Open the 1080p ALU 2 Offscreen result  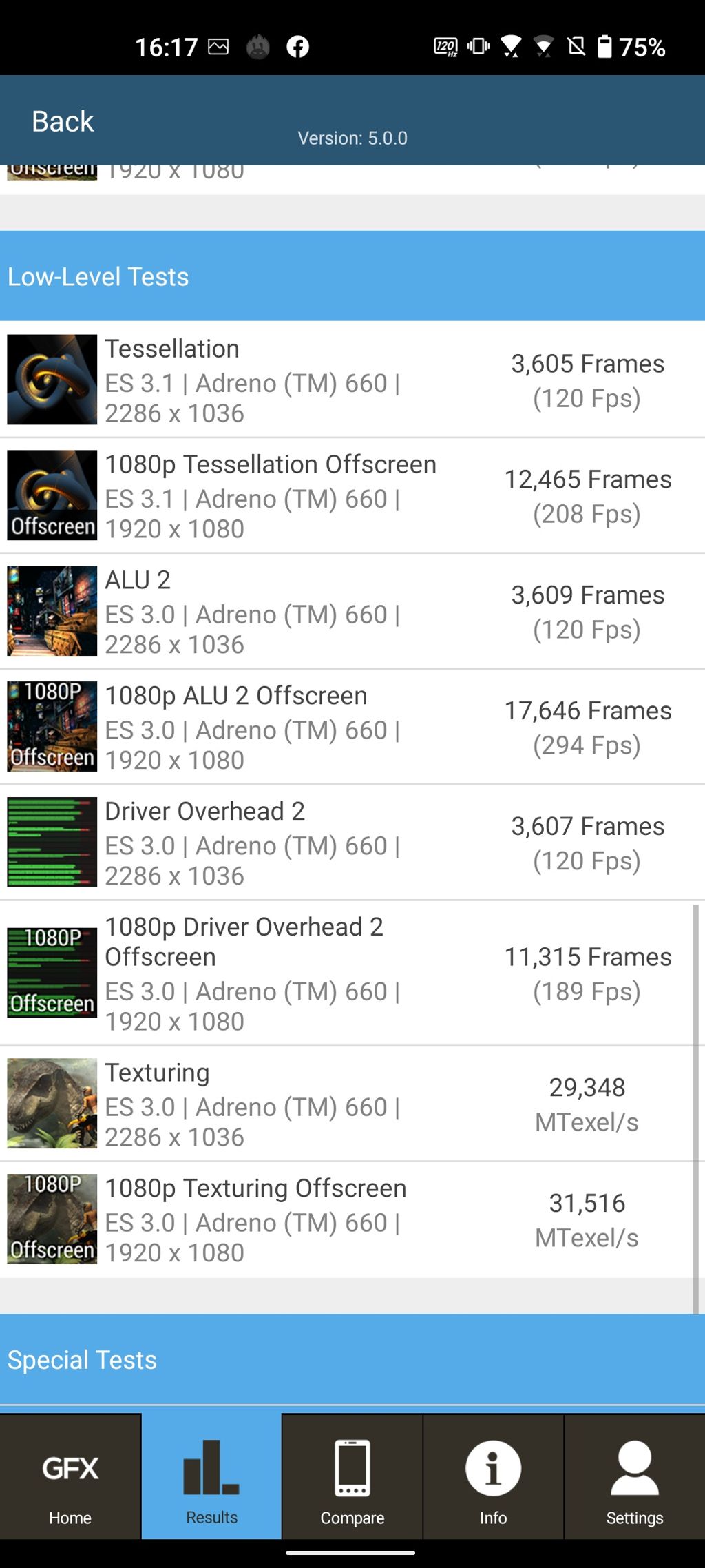(x=352, y=727)
